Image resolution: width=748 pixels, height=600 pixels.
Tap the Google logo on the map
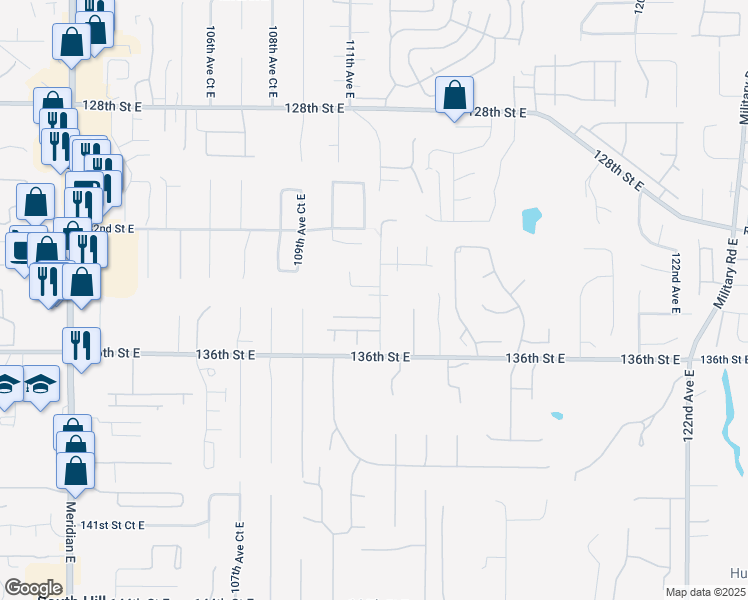point(34,588)
